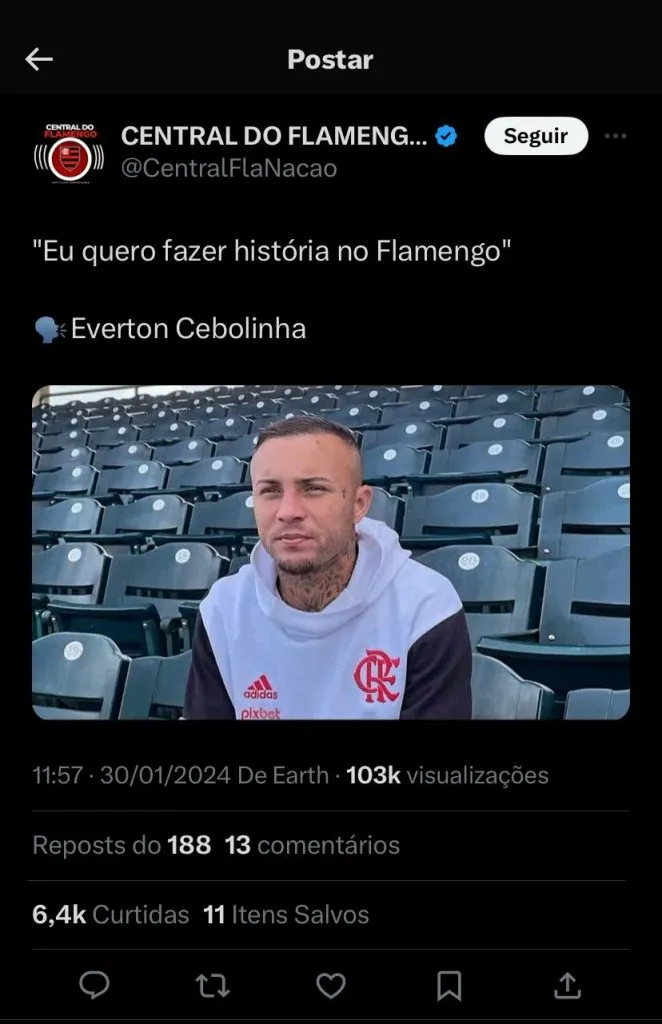Bookmark this post
The height and width of the screenshot is (1024, 662).
pyautogui.click(x=449, y=986)
